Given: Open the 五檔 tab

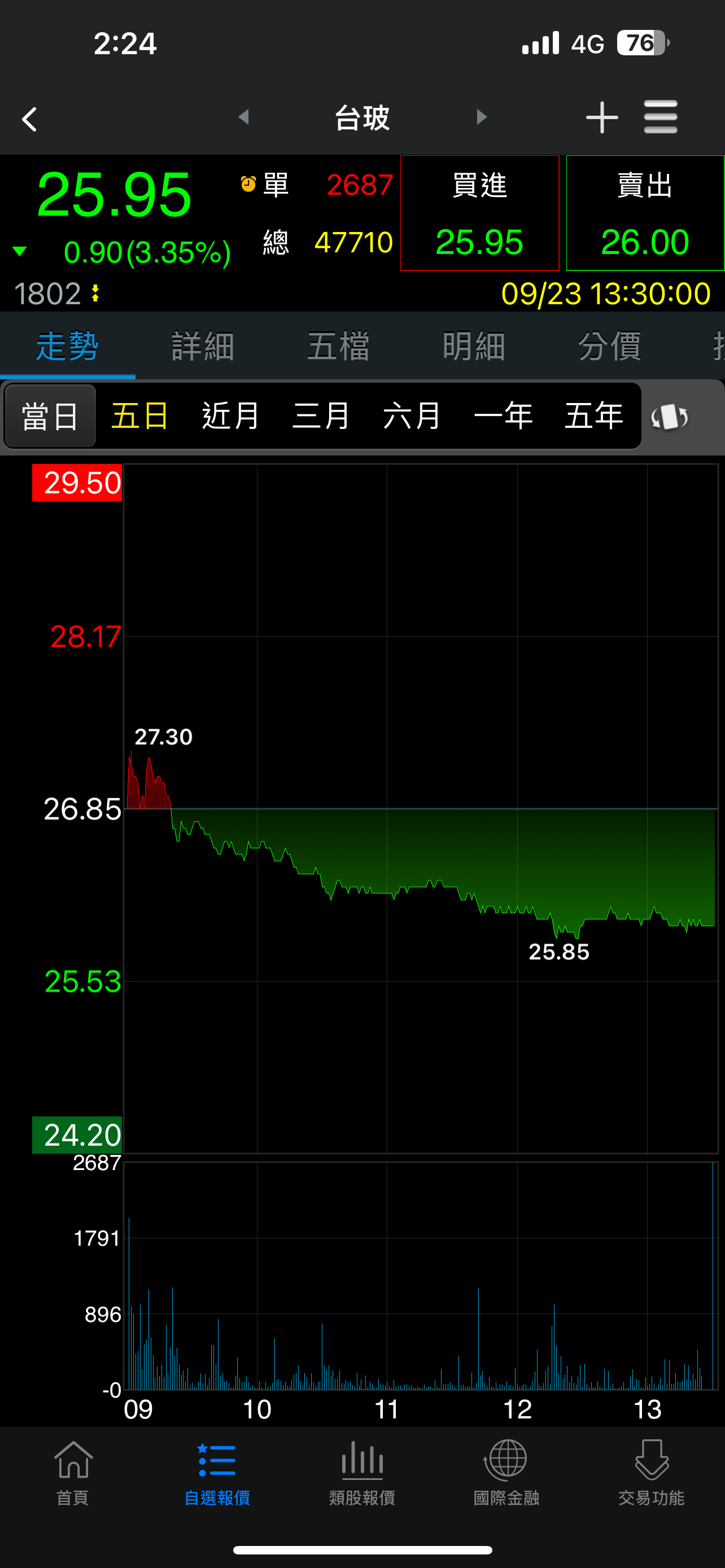Looking at the screenshot, I should click(338, 347).
